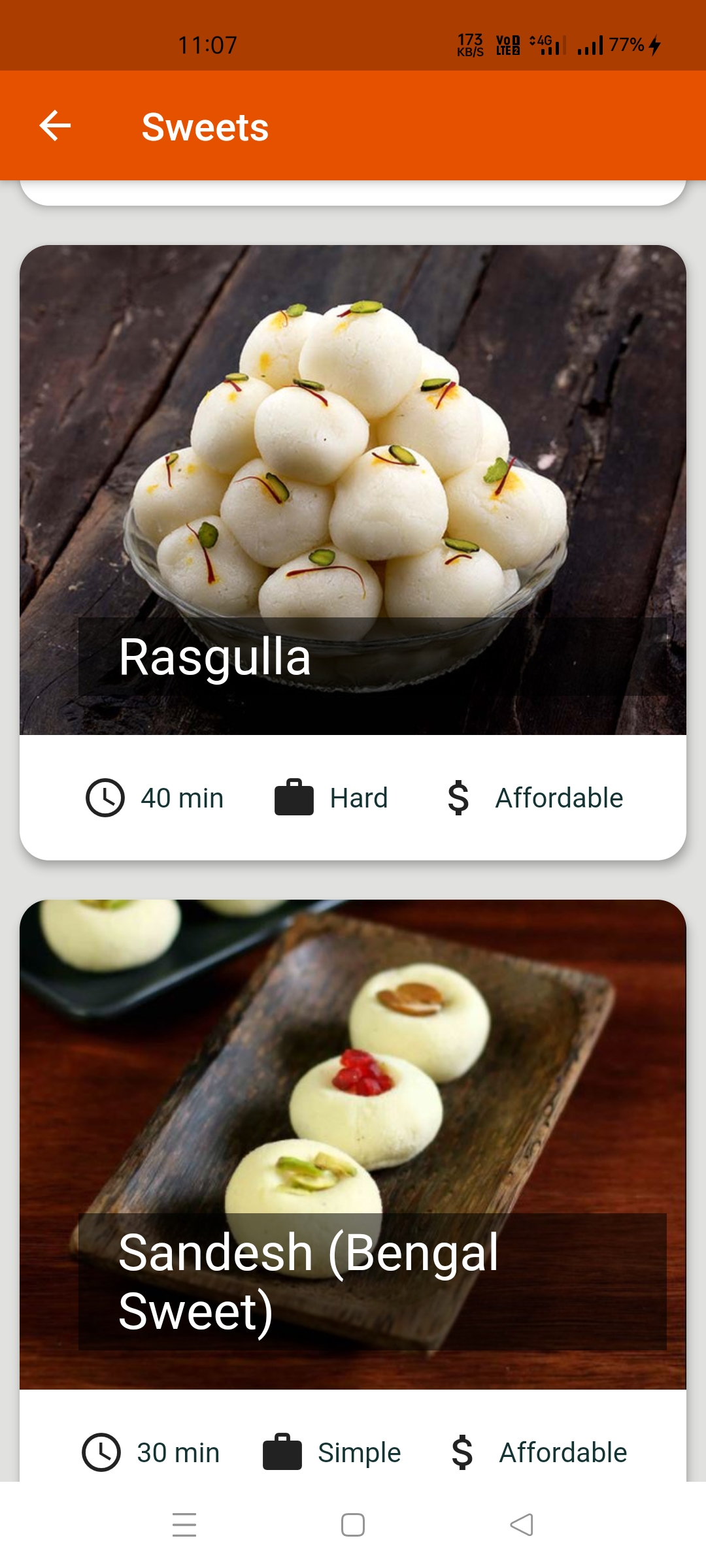Viewport: 706px width, 1568px height.
Task: Tap the Affordable label on the Sandesh card
Action: (562, 1452)
